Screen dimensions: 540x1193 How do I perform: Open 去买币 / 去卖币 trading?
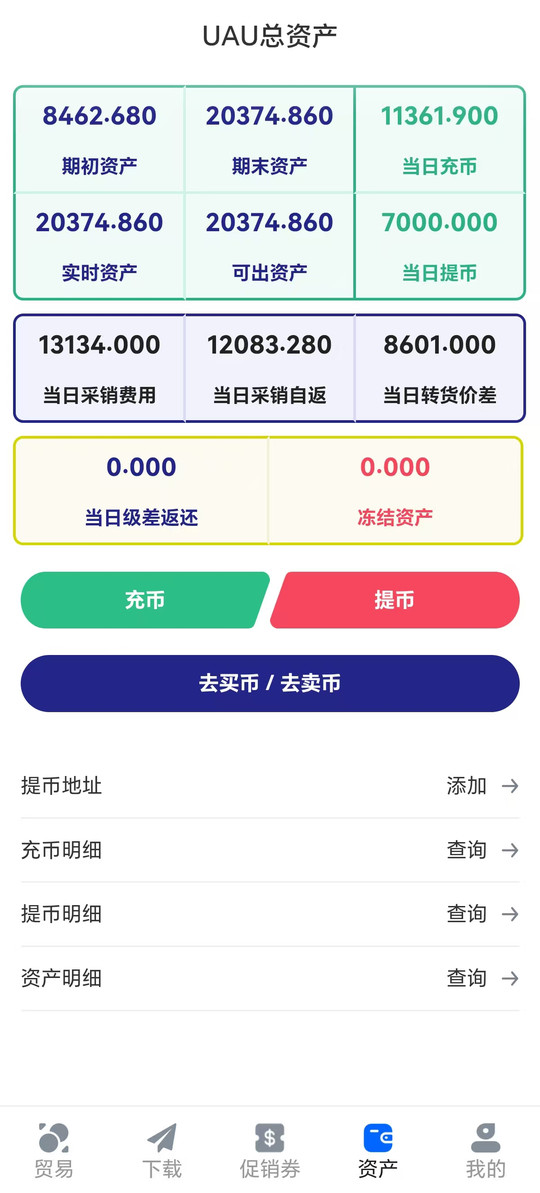click(270, 683)
